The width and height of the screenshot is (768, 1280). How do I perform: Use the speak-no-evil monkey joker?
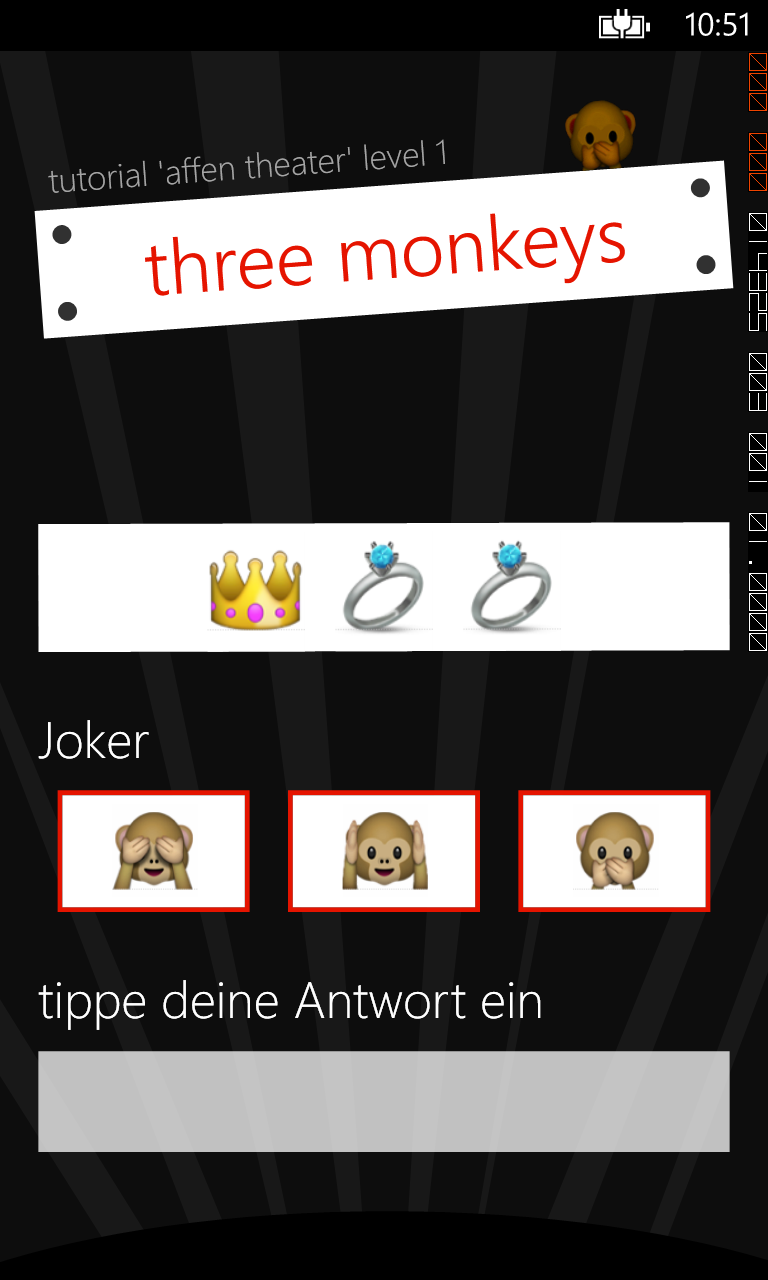click(x=614, y=851)
